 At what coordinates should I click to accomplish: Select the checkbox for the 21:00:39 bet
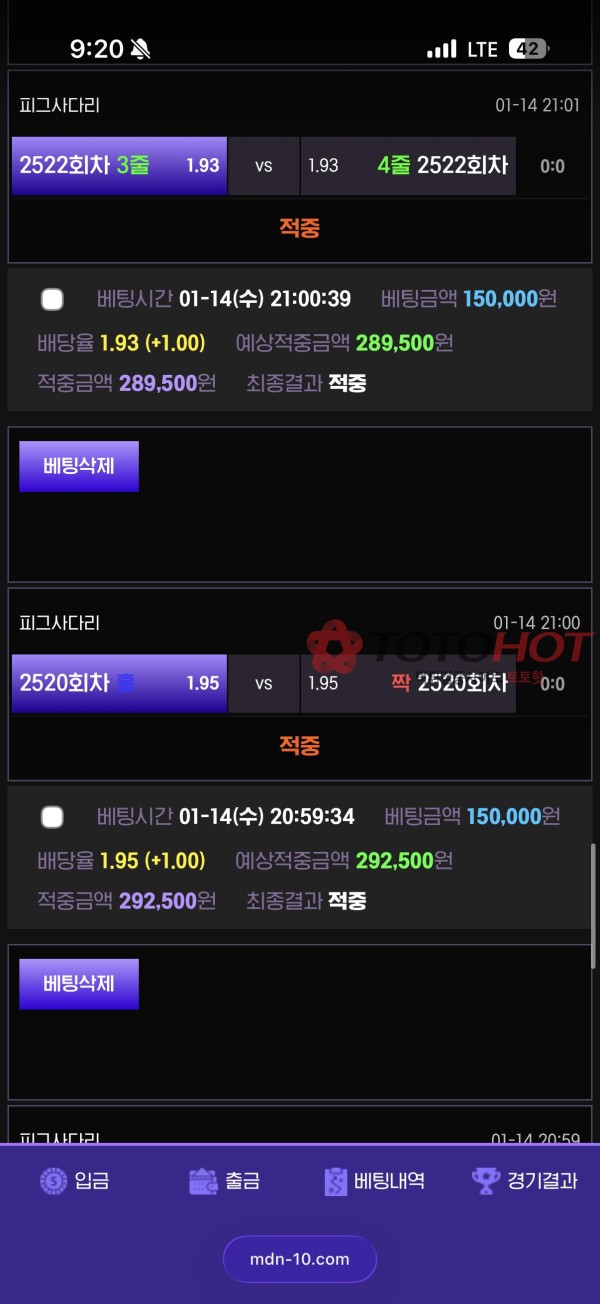[52, 299]
